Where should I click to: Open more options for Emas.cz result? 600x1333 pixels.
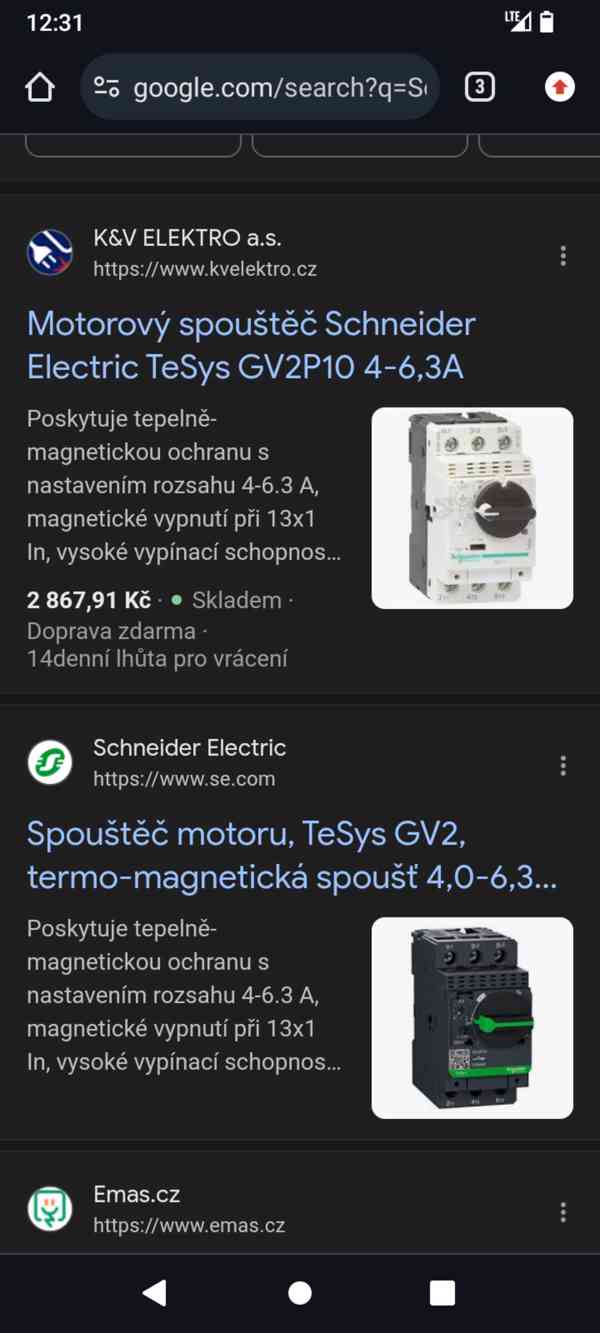point(563,1212)
